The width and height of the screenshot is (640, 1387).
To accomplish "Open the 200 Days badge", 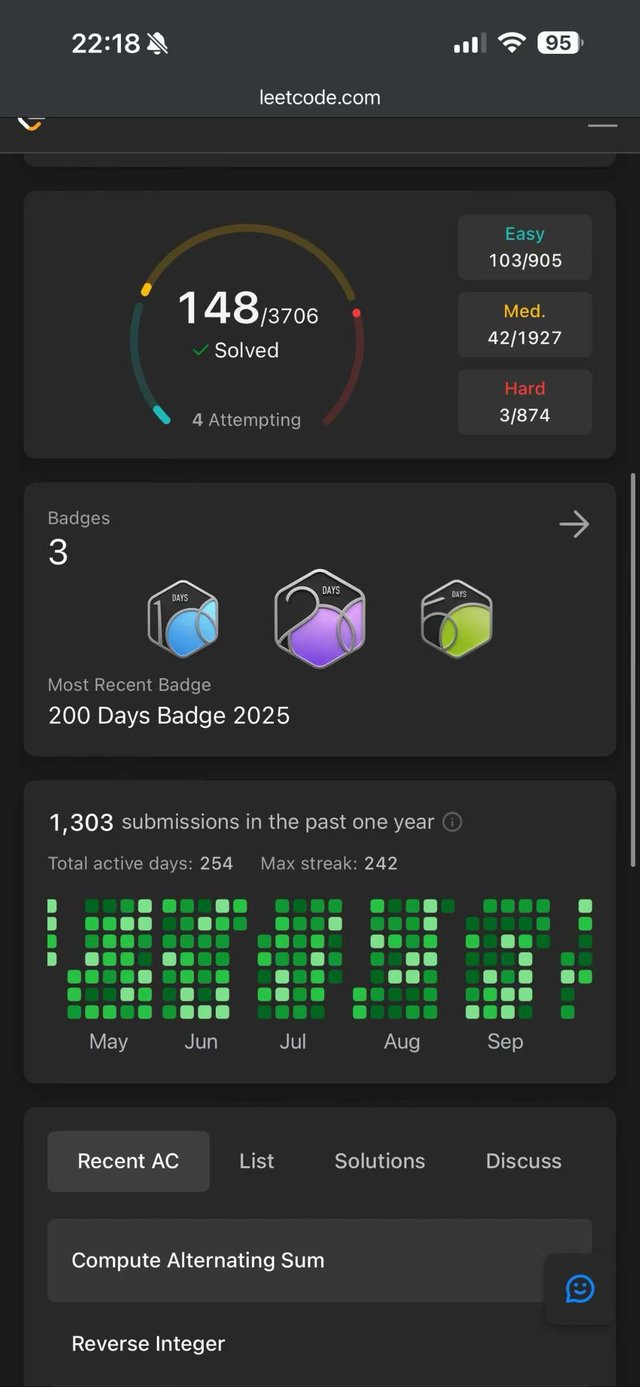I will (x=320, y=619).
